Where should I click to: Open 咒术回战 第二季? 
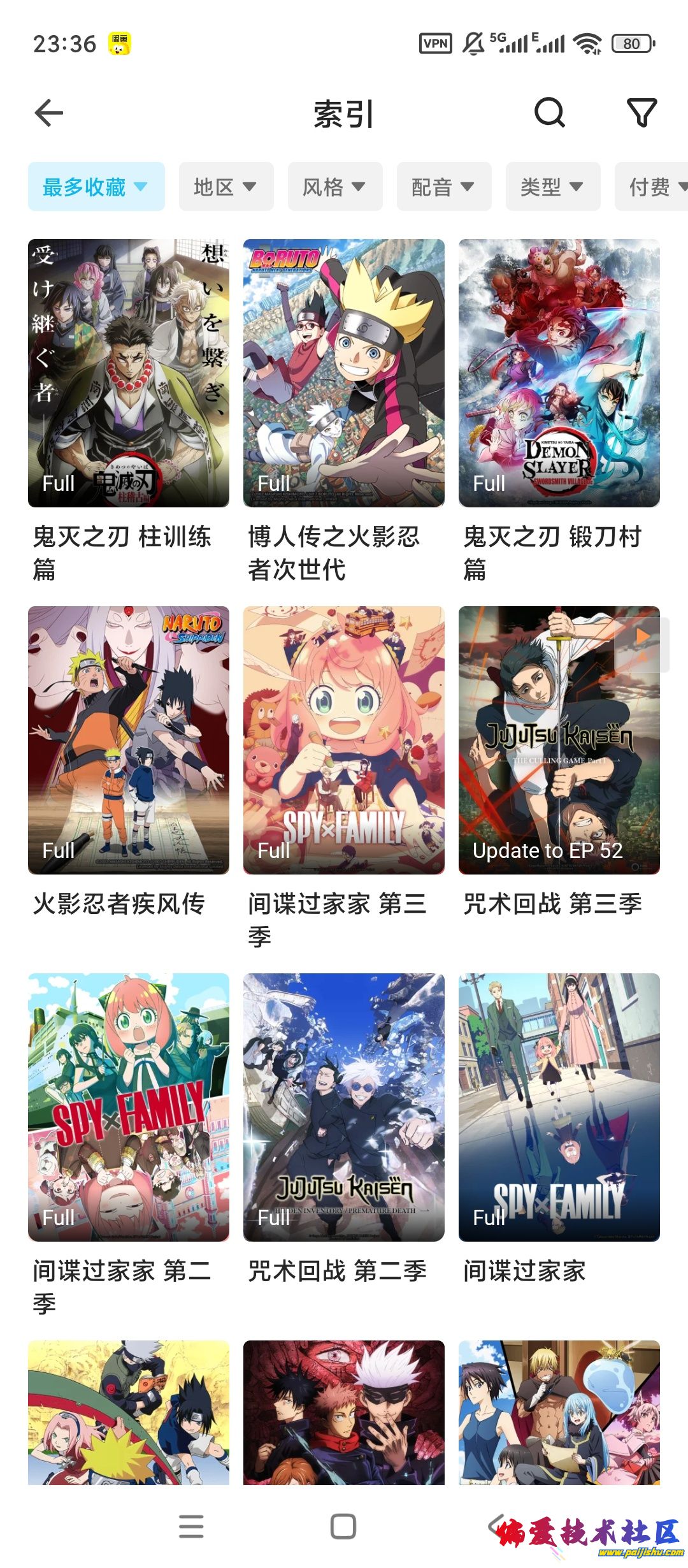pyautogui.click(x=344, y=1107)
